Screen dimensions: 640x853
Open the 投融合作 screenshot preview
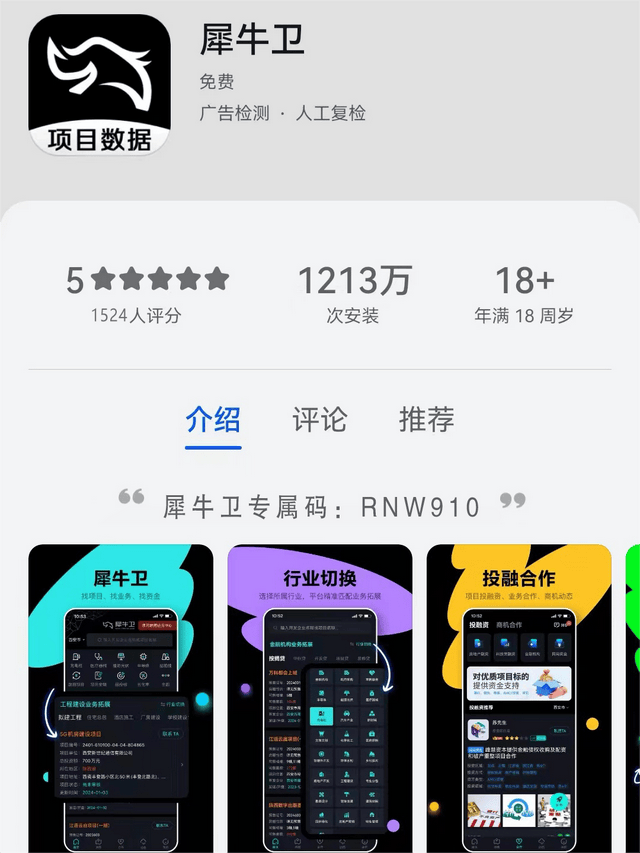(x=519, y=697)
